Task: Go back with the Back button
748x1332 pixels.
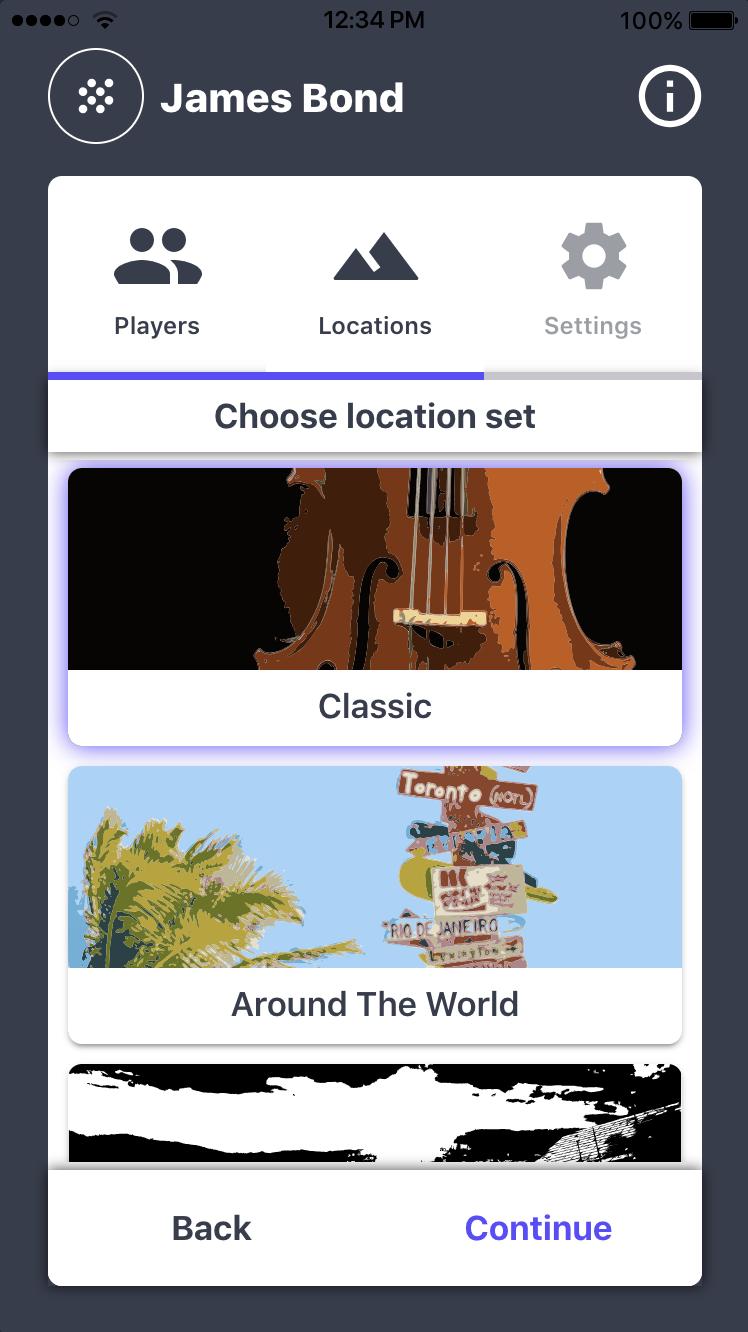Action: (x=212, y=1228)
